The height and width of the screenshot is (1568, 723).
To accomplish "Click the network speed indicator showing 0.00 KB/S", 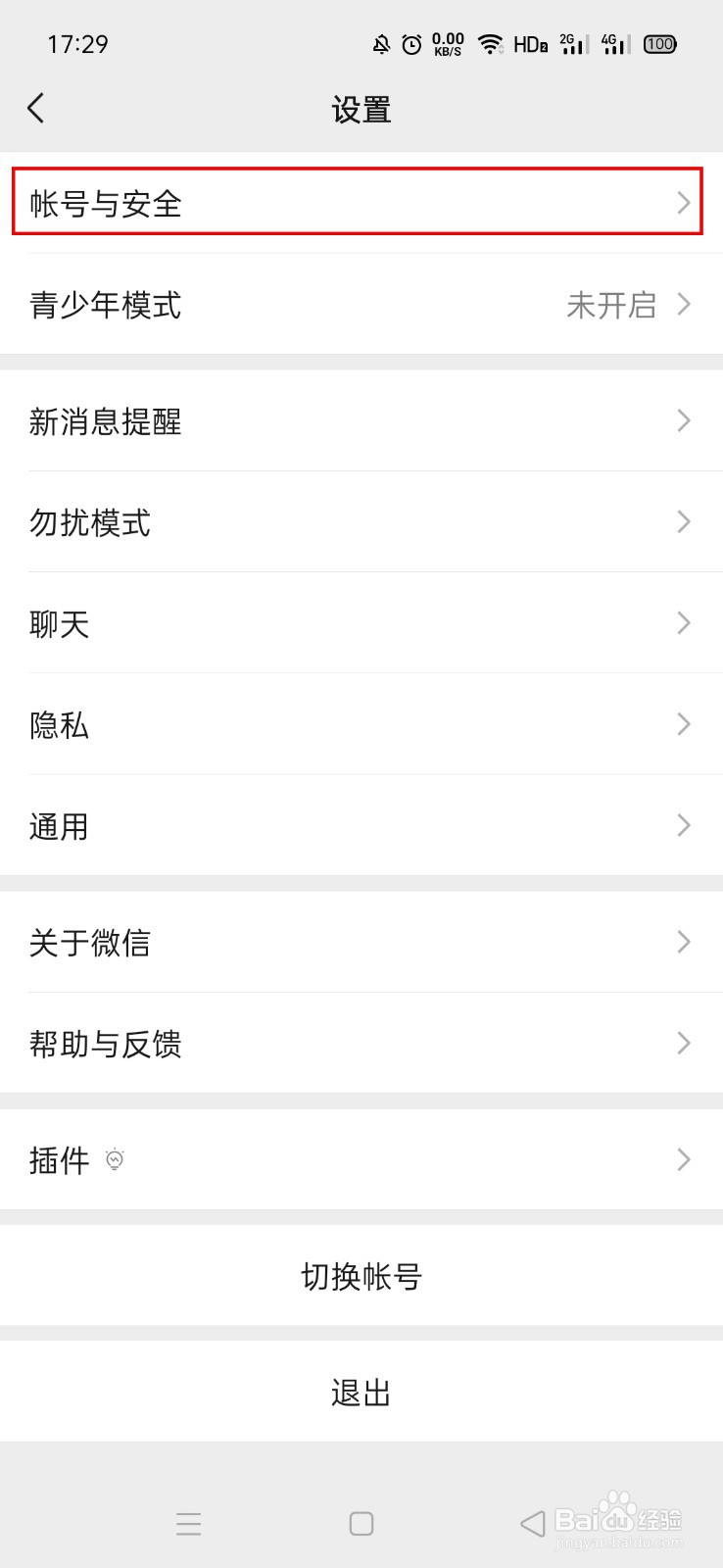I will tap(447, 43).
